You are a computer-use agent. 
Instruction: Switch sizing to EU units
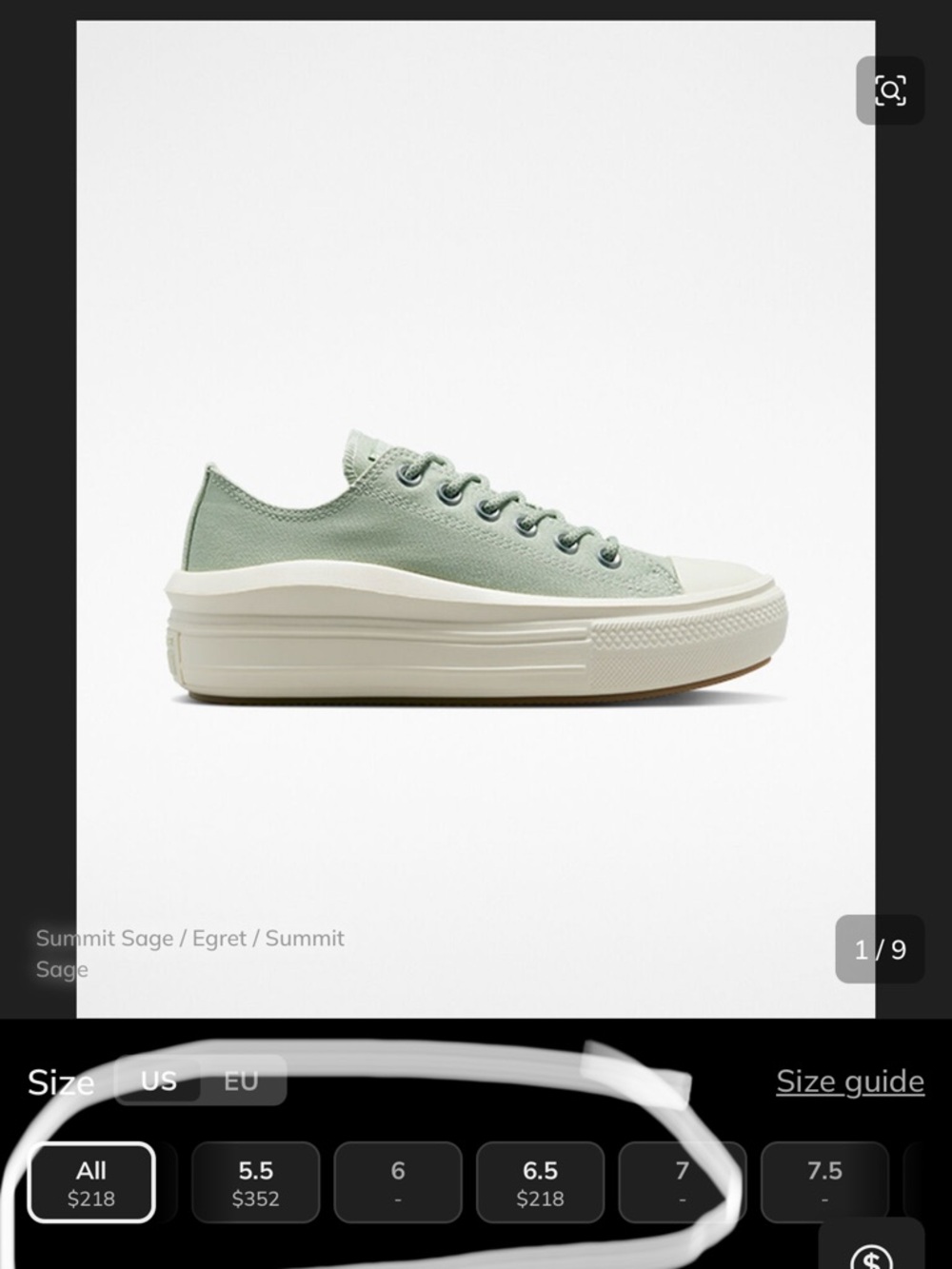[x=240, y=1081]
